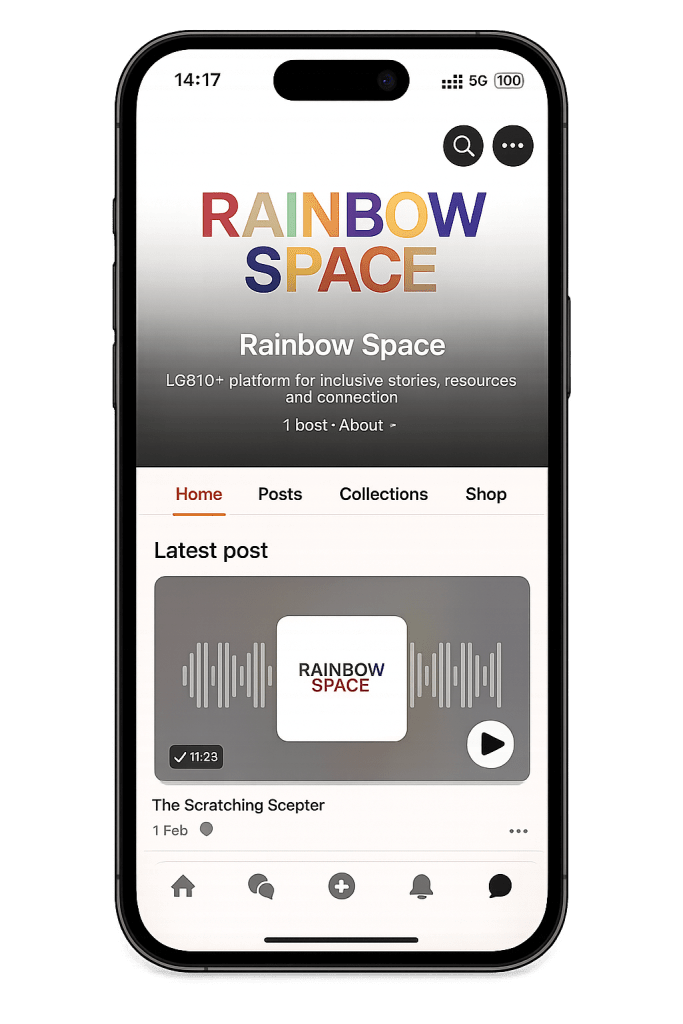Open the About link under Rainbow Space

click(362, 425)
